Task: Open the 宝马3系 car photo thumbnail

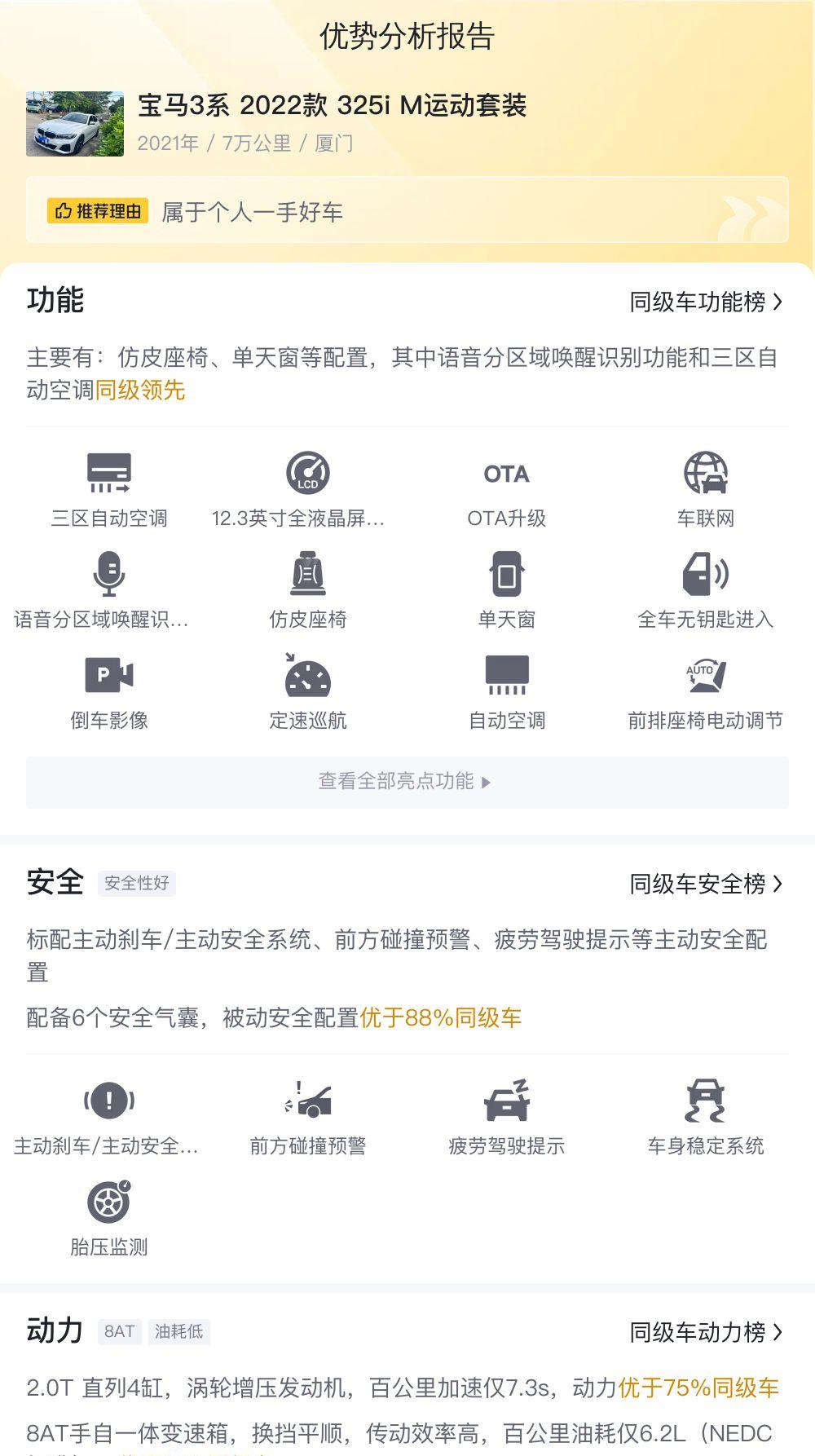Action: coord(75,124)
